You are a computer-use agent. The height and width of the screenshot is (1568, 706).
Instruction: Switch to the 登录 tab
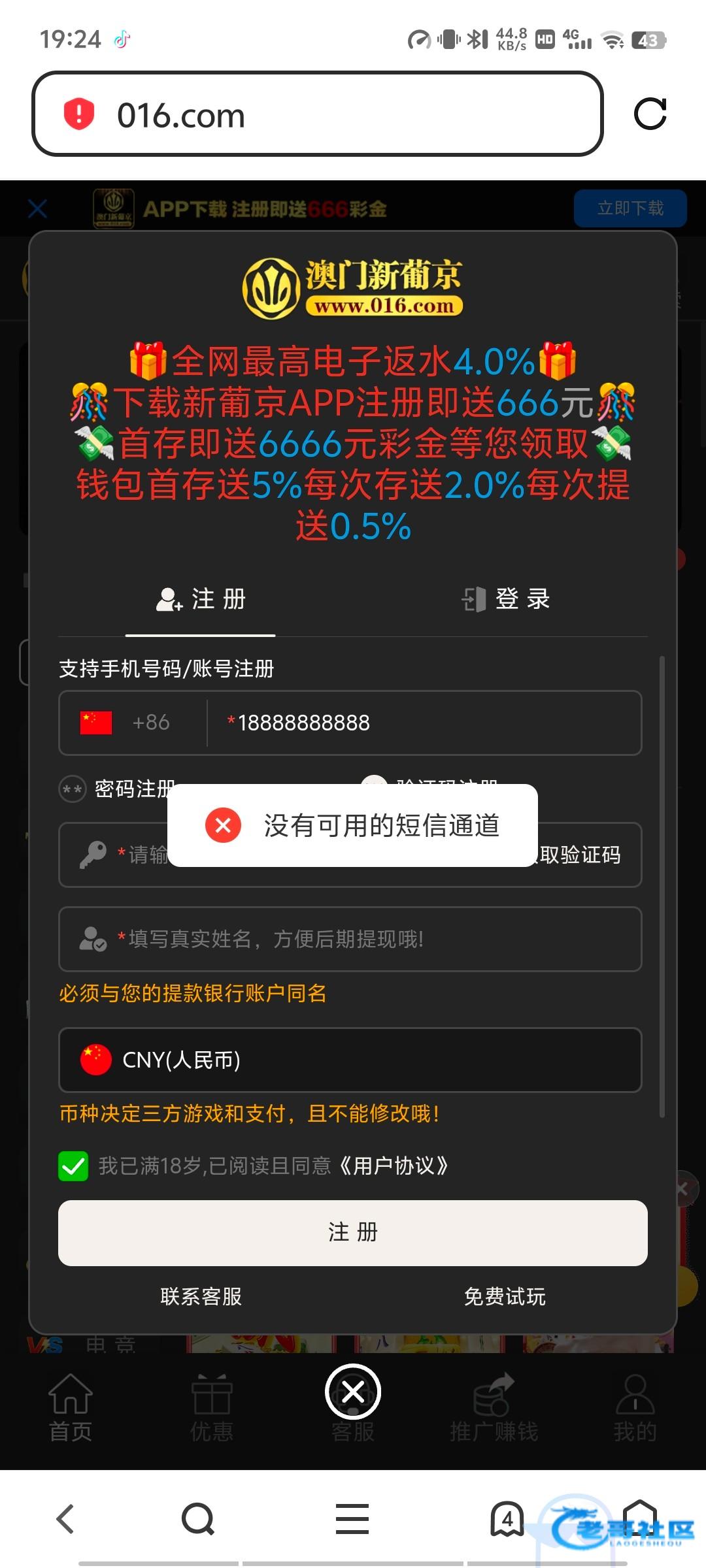coord(505,599)
